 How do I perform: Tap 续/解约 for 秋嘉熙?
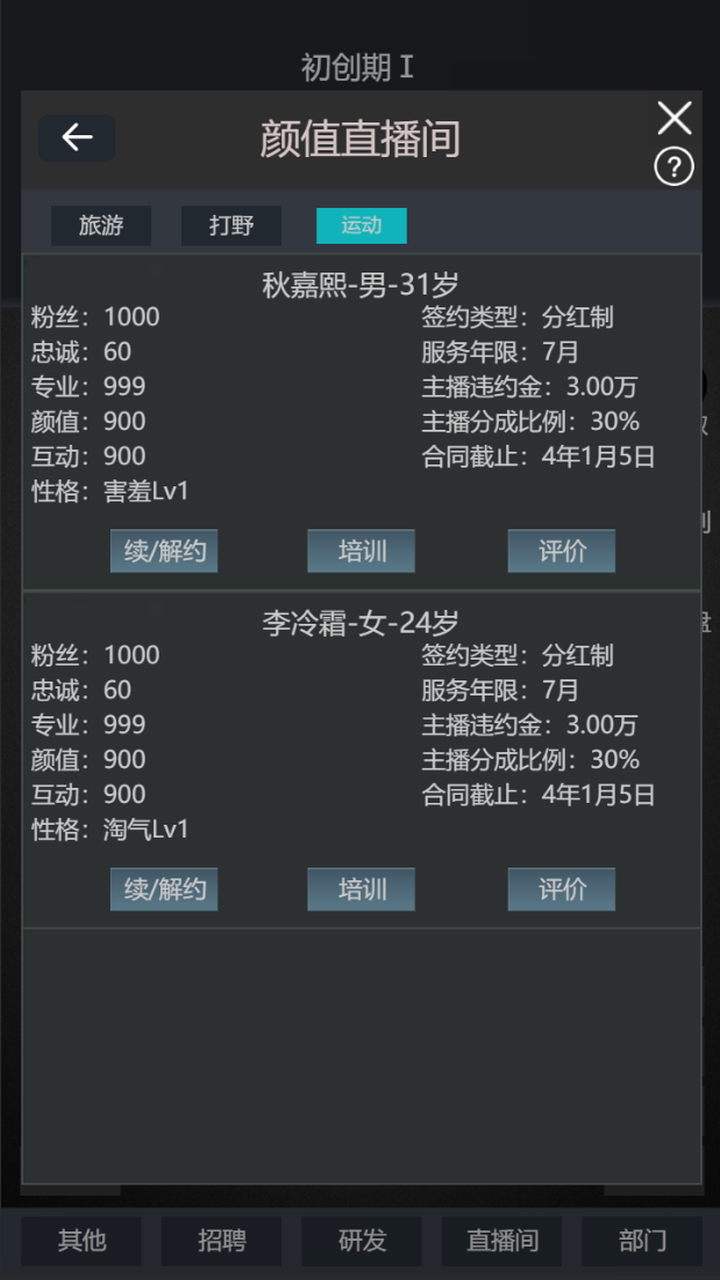(x=164, y=551)
